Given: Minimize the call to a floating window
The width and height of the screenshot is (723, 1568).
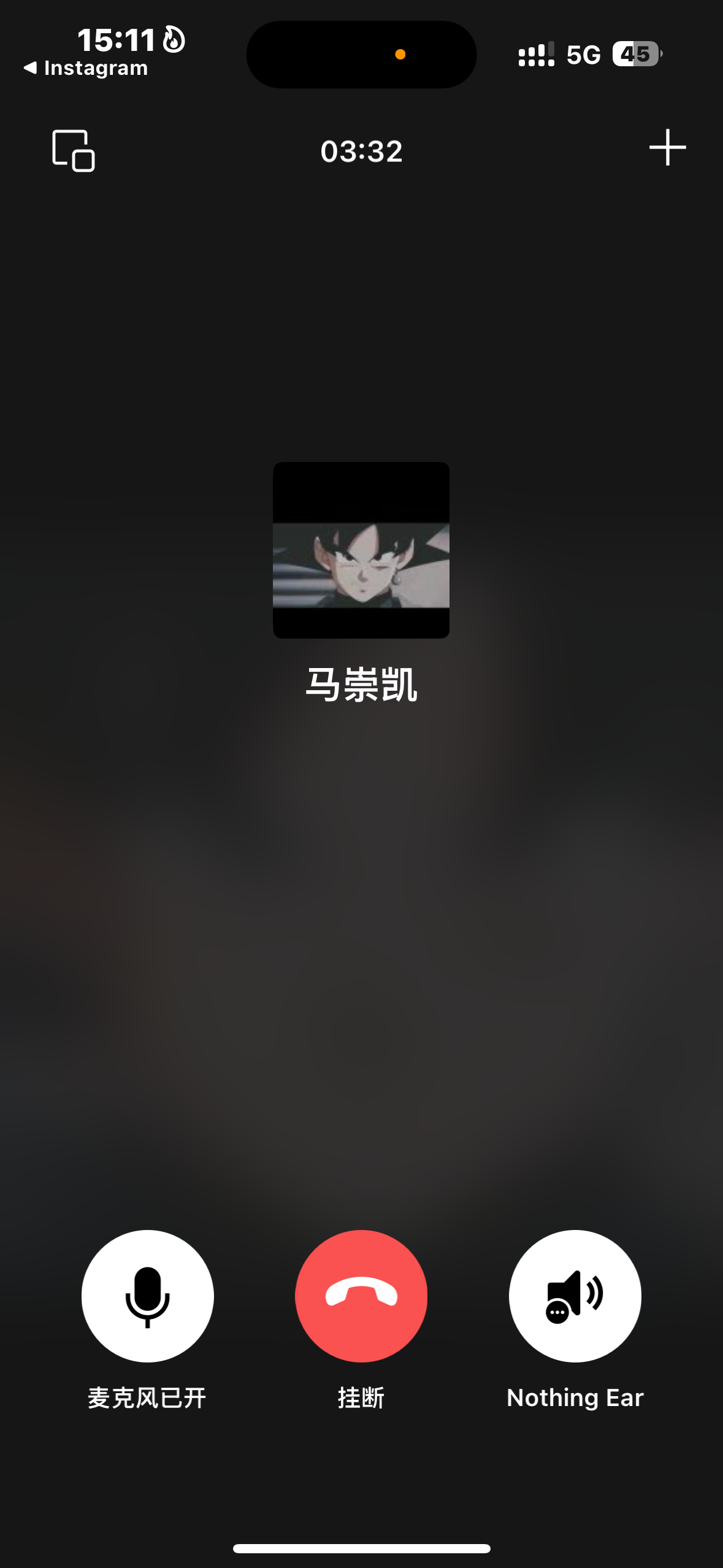Looking at the screenshot, I should tap(74, 150).
